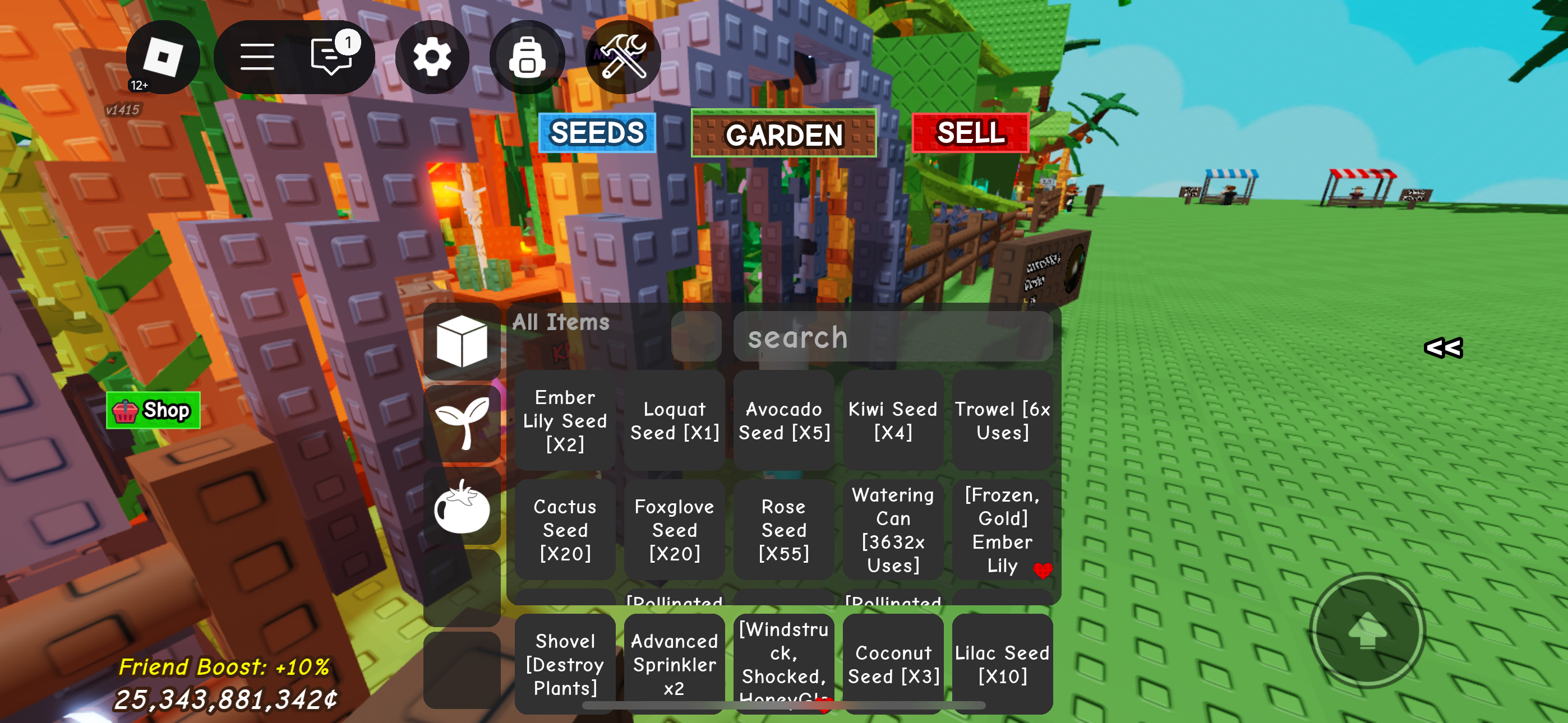Viewport: 1568px width, 723px height.
Task: Equip Watering Can [3632x Uses]
Action: click(893, 530)
